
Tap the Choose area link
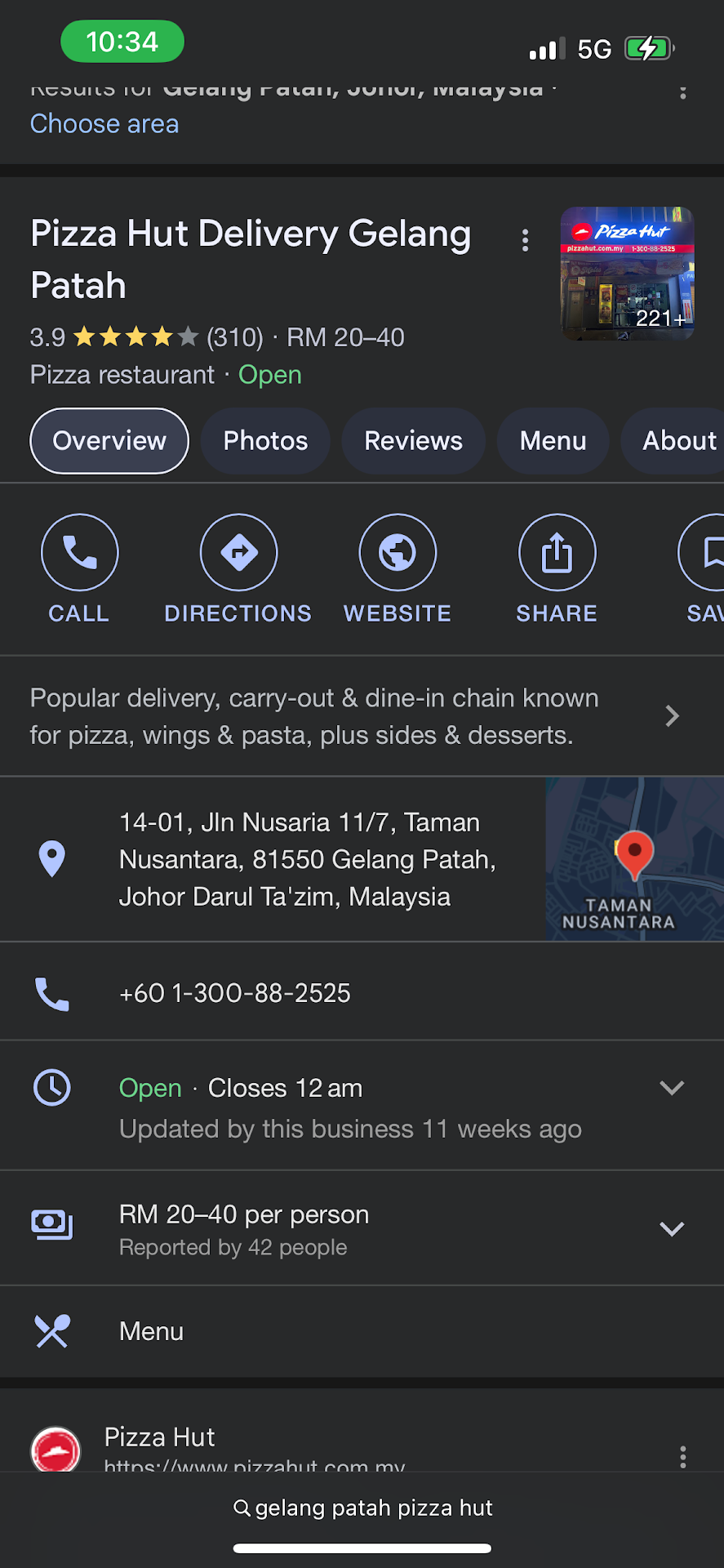tap(104, 124)
